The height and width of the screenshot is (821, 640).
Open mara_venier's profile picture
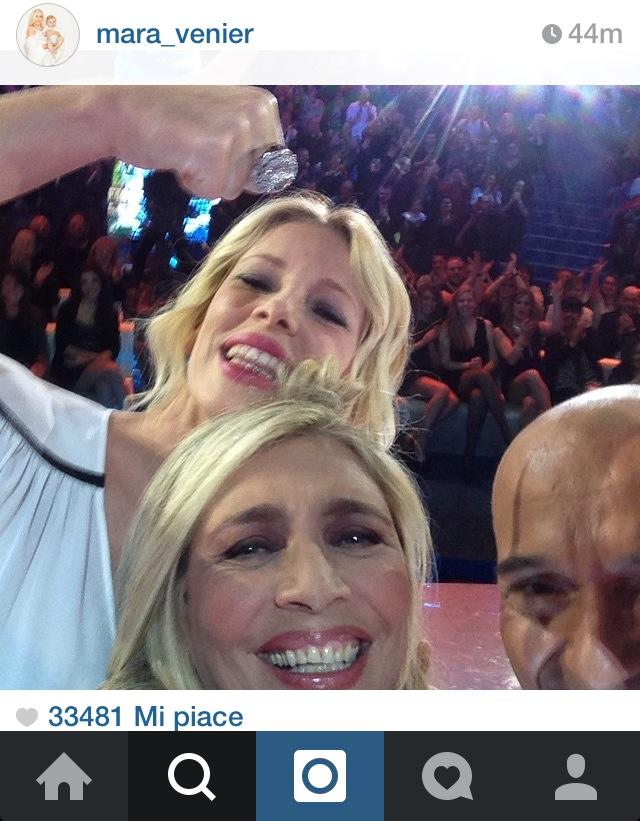click(x=47, y=35)
